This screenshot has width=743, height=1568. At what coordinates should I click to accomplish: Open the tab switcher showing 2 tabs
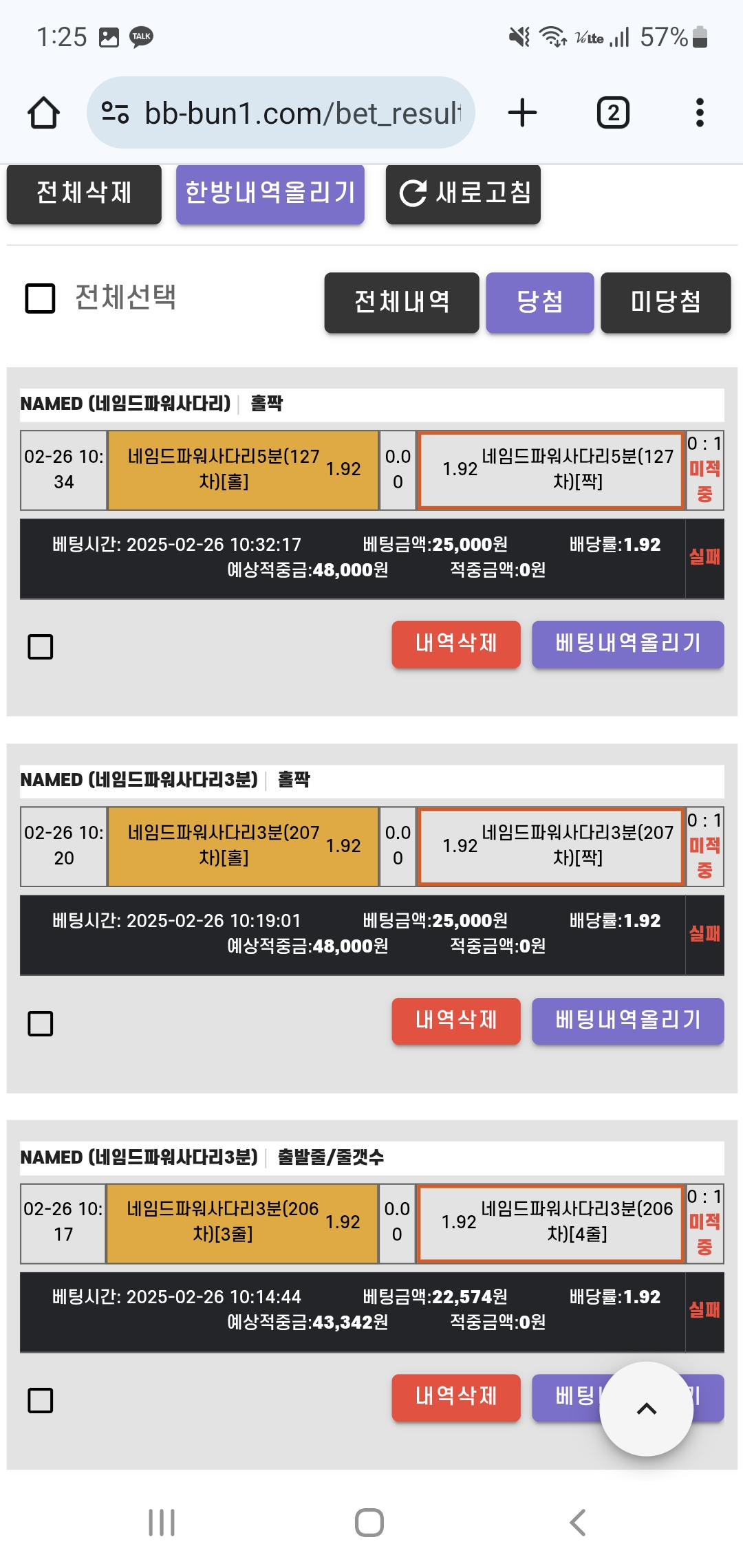tap(613, 113)
